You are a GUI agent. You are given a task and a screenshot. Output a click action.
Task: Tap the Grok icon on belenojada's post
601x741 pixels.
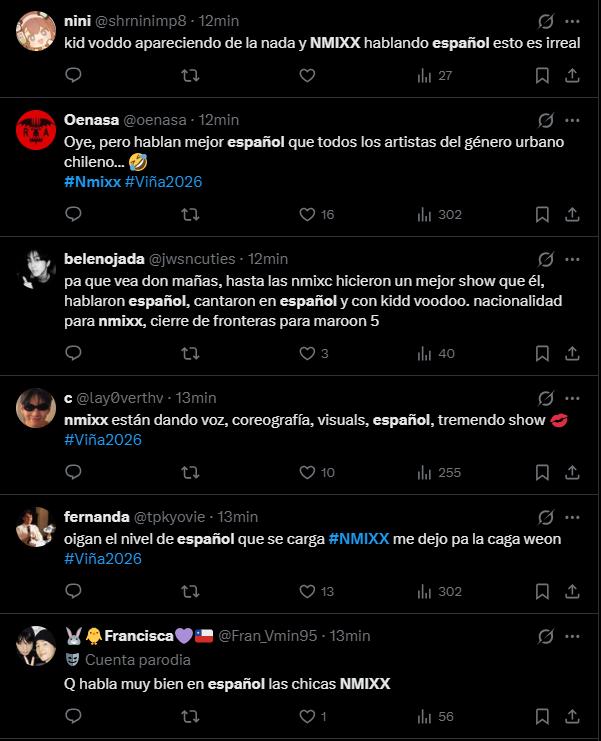pyautogui.click(x=546, y=259)
